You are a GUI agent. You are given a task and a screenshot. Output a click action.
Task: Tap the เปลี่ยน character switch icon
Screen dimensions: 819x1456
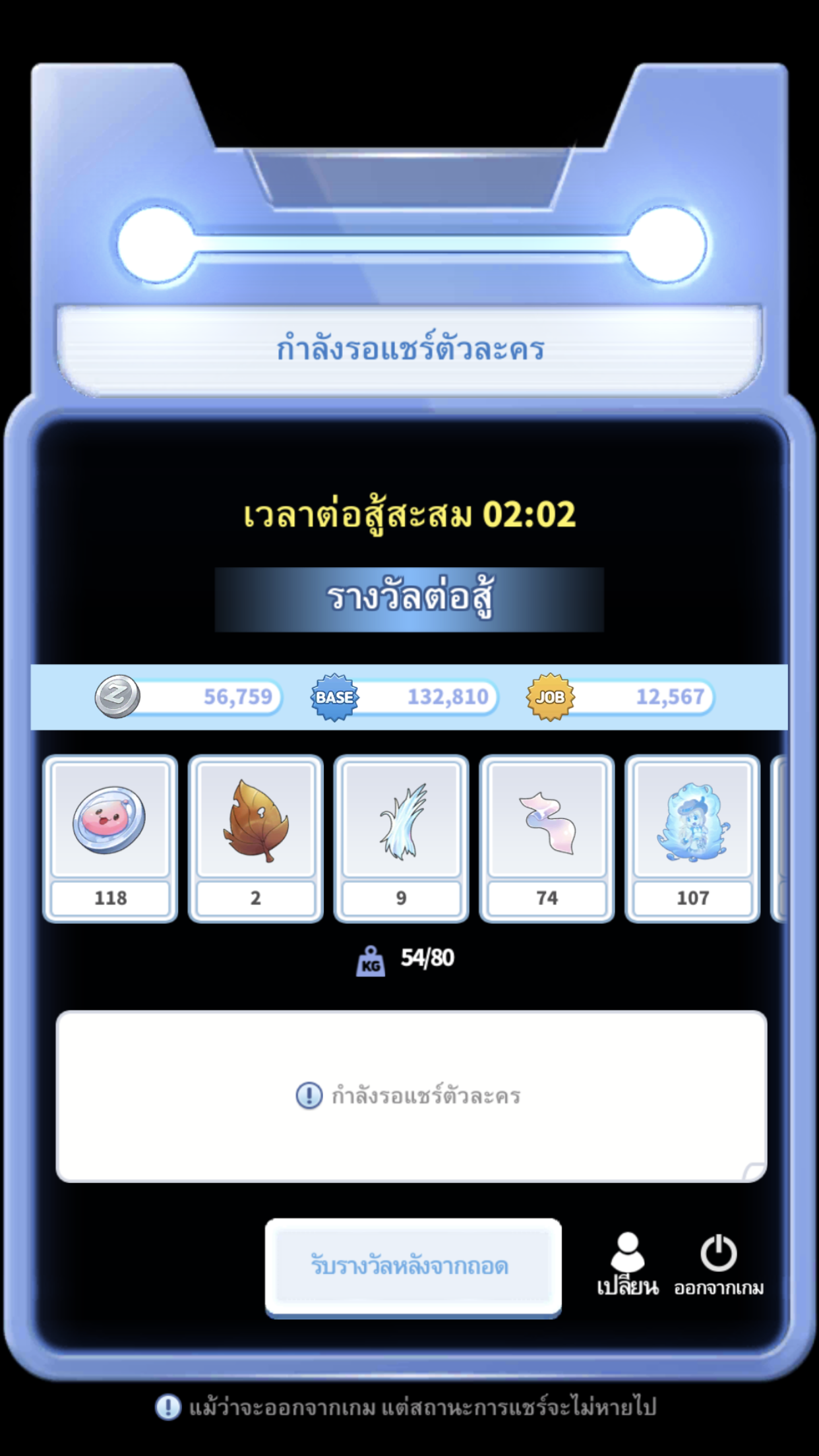click(x=627, y=1264)
